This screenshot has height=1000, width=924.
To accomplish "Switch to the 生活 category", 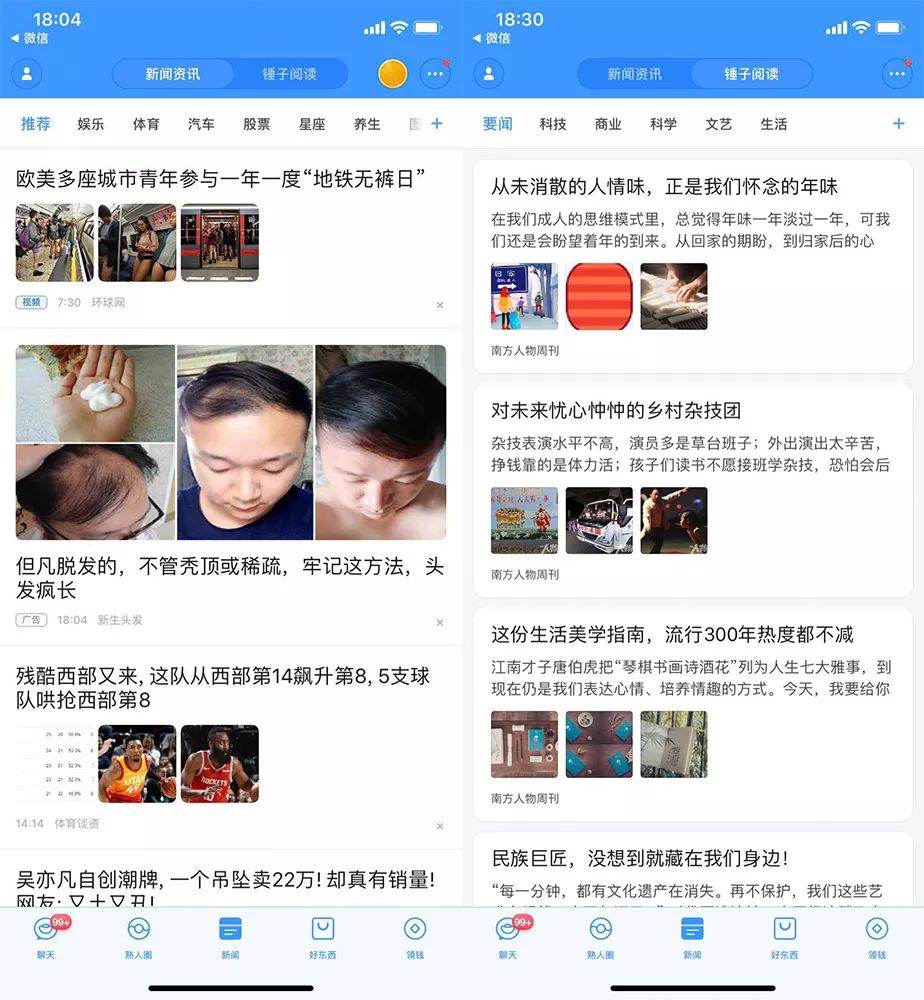I will [774, 124].
